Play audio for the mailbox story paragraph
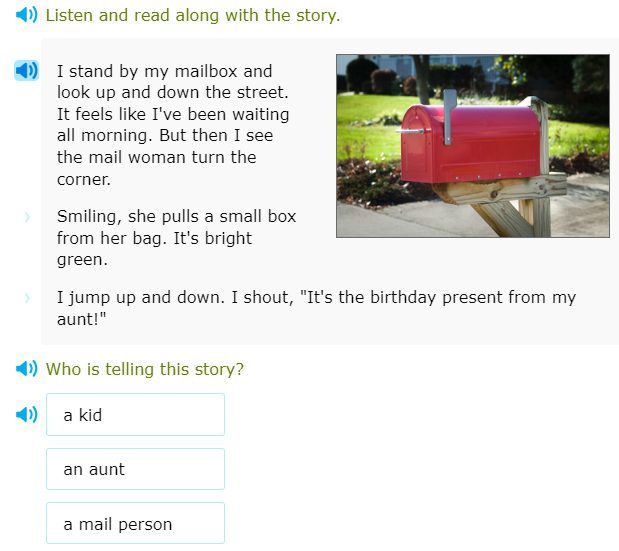The height and width of the screenshot is (551, 619). [27, 71]
